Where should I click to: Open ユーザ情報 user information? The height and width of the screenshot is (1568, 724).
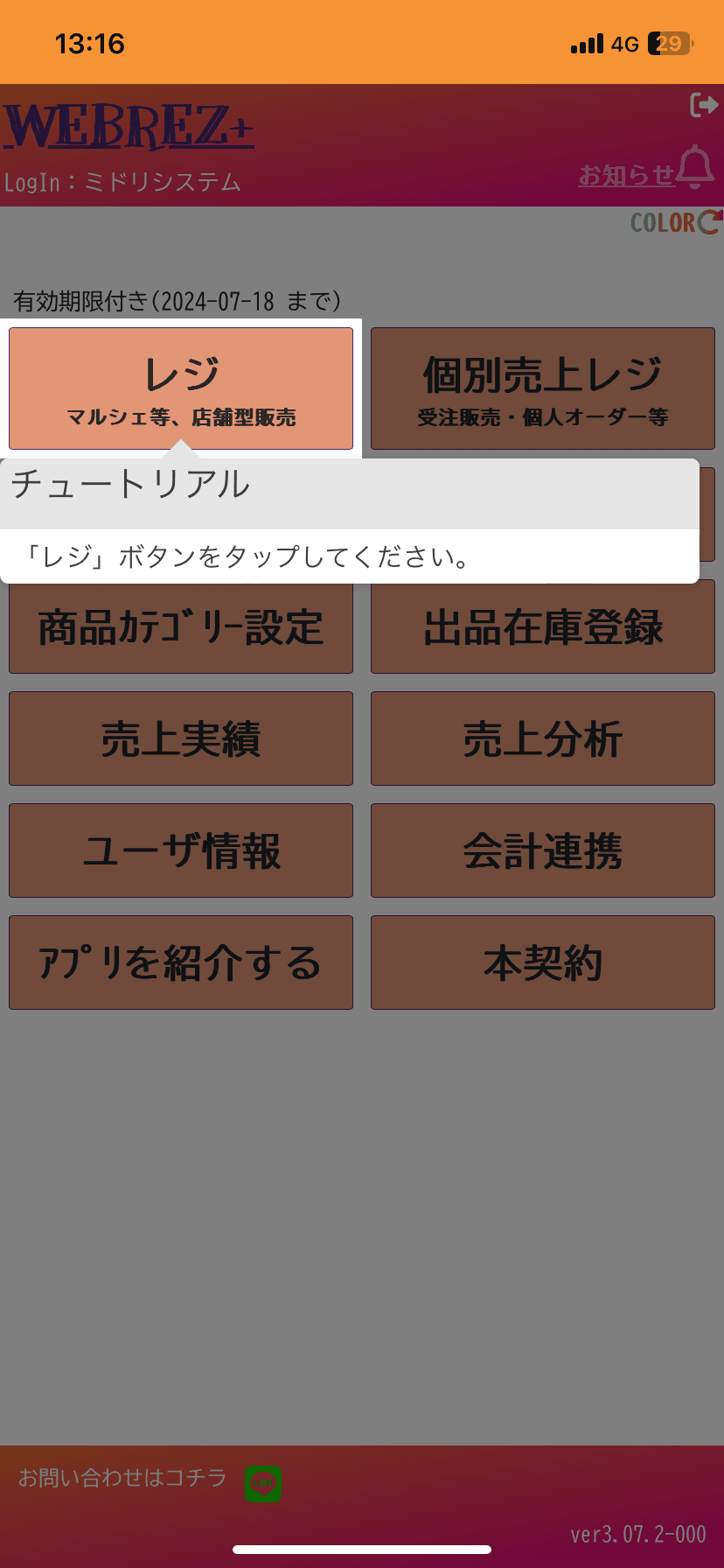pos(181,850)
